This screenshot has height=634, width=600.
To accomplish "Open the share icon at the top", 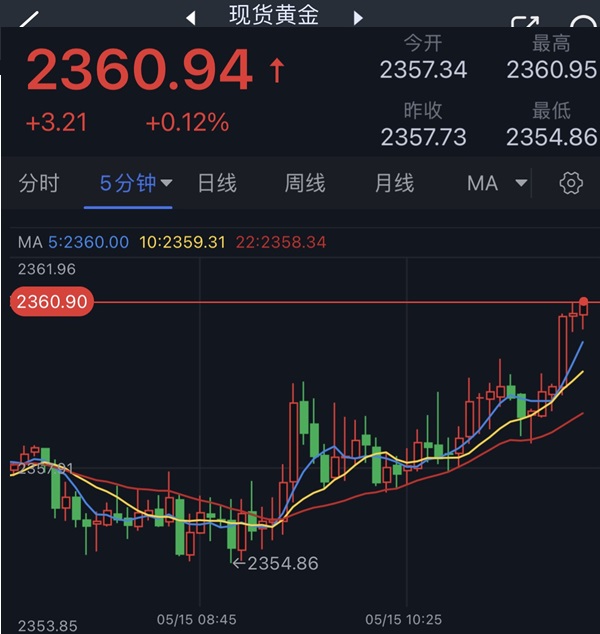I will [x=524, y=22].
